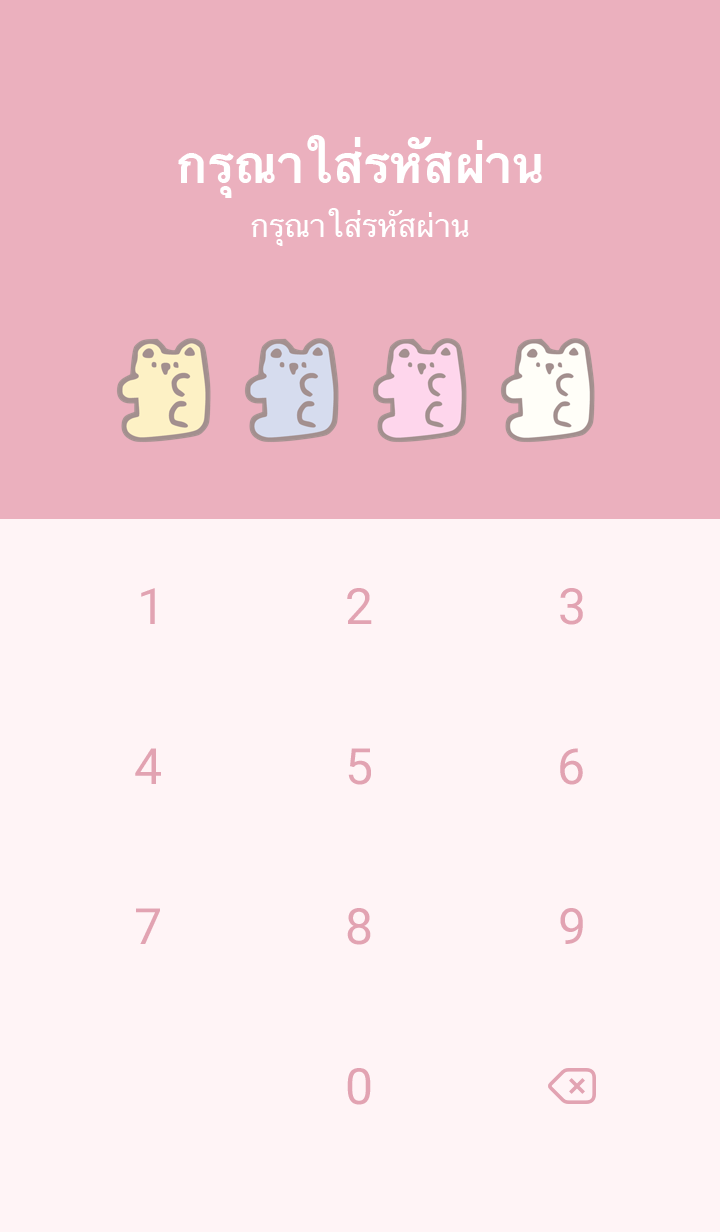Tap the 4 key on the keypad
This screenshot has width=720, height=1232.
(148, 767)
